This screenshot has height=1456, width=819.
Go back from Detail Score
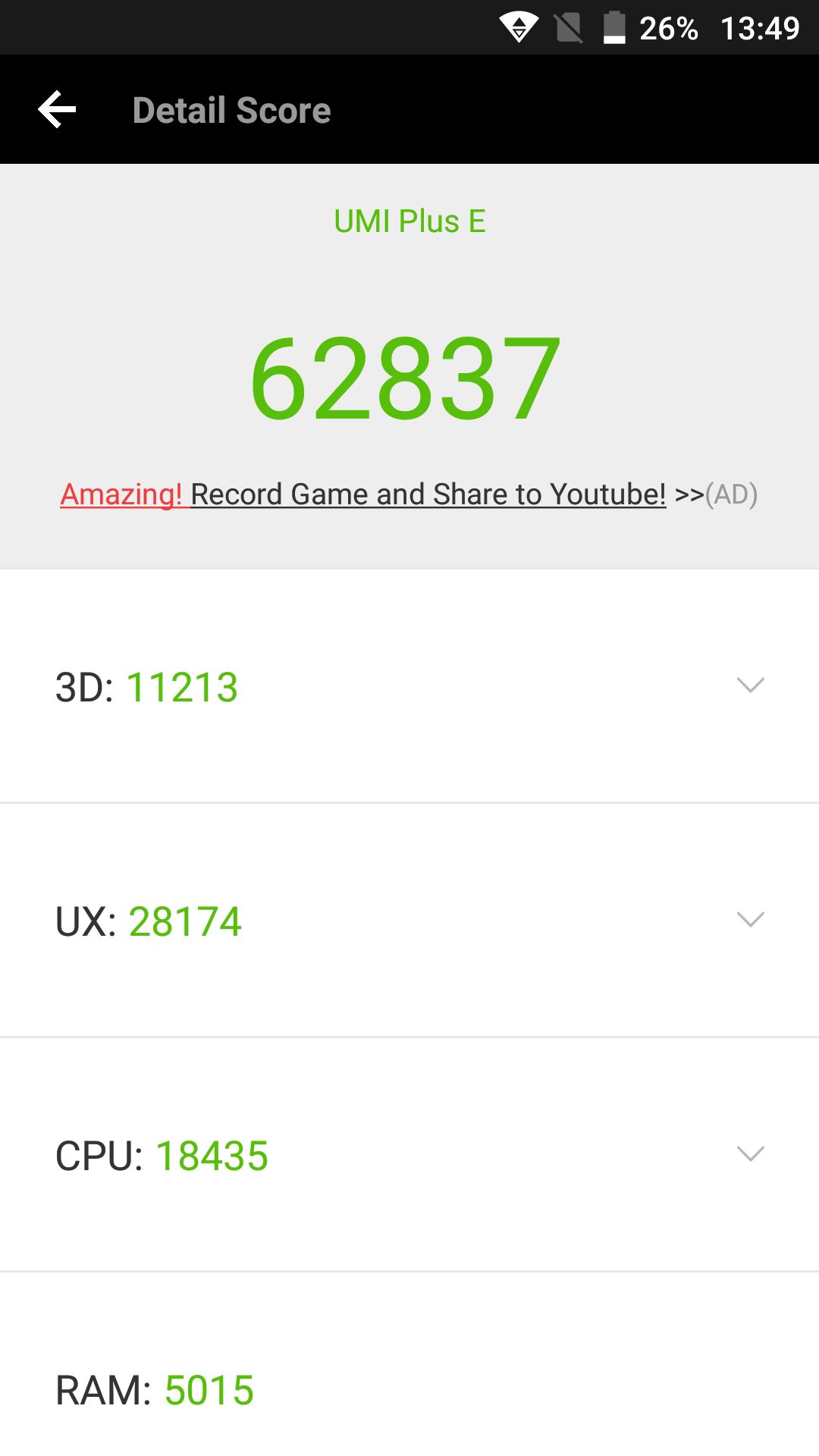tap(58, 110)
